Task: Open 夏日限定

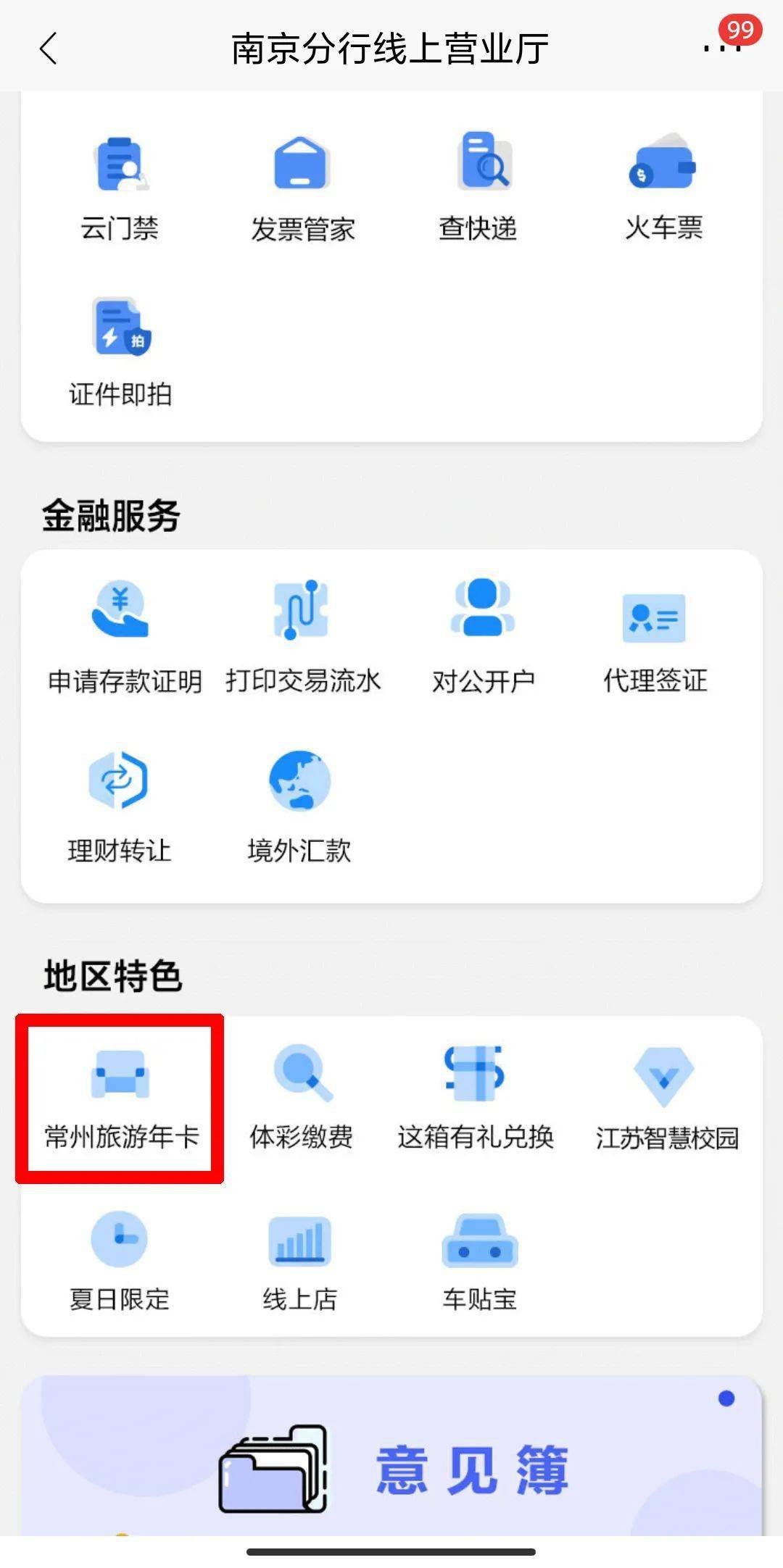Action: tap(120, 1262)
